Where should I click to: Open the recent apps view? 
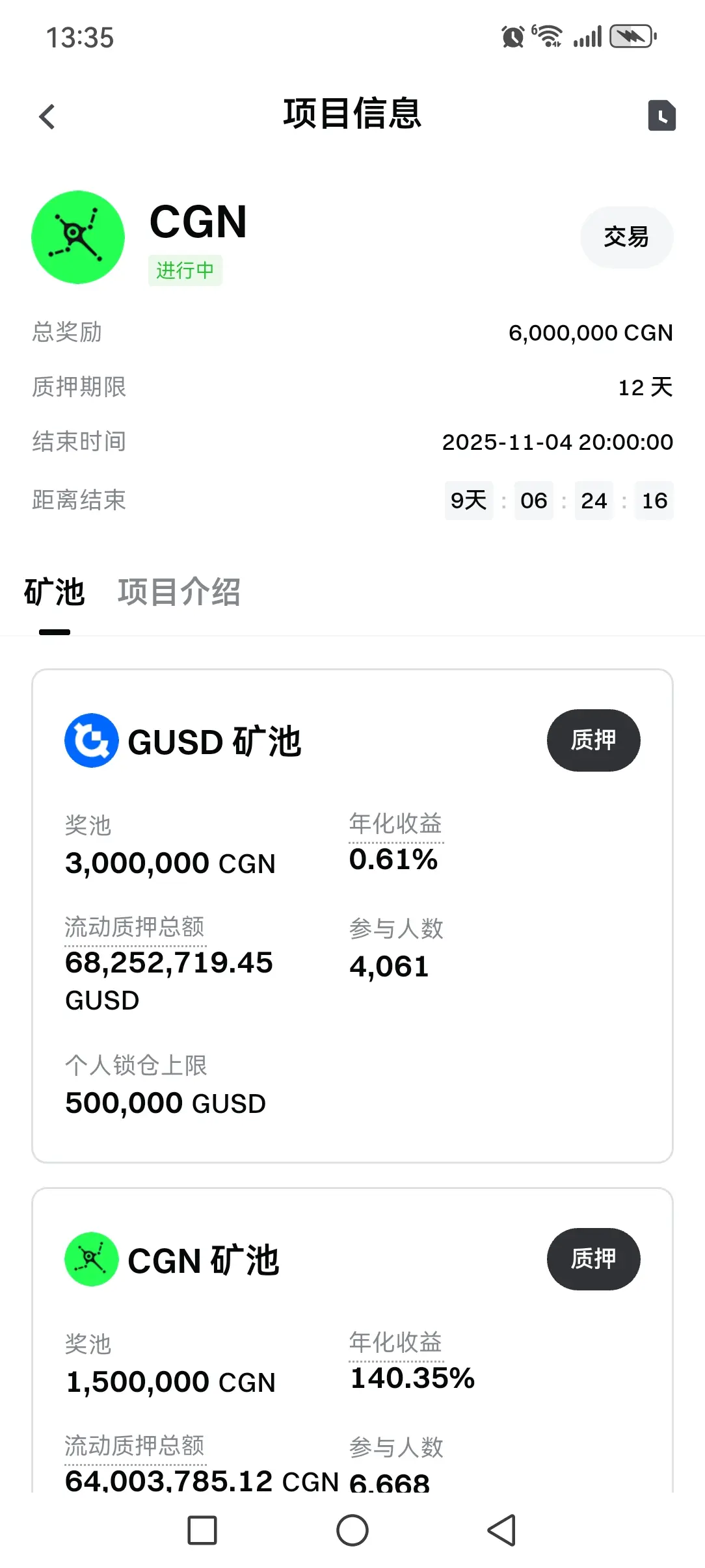202,1530
